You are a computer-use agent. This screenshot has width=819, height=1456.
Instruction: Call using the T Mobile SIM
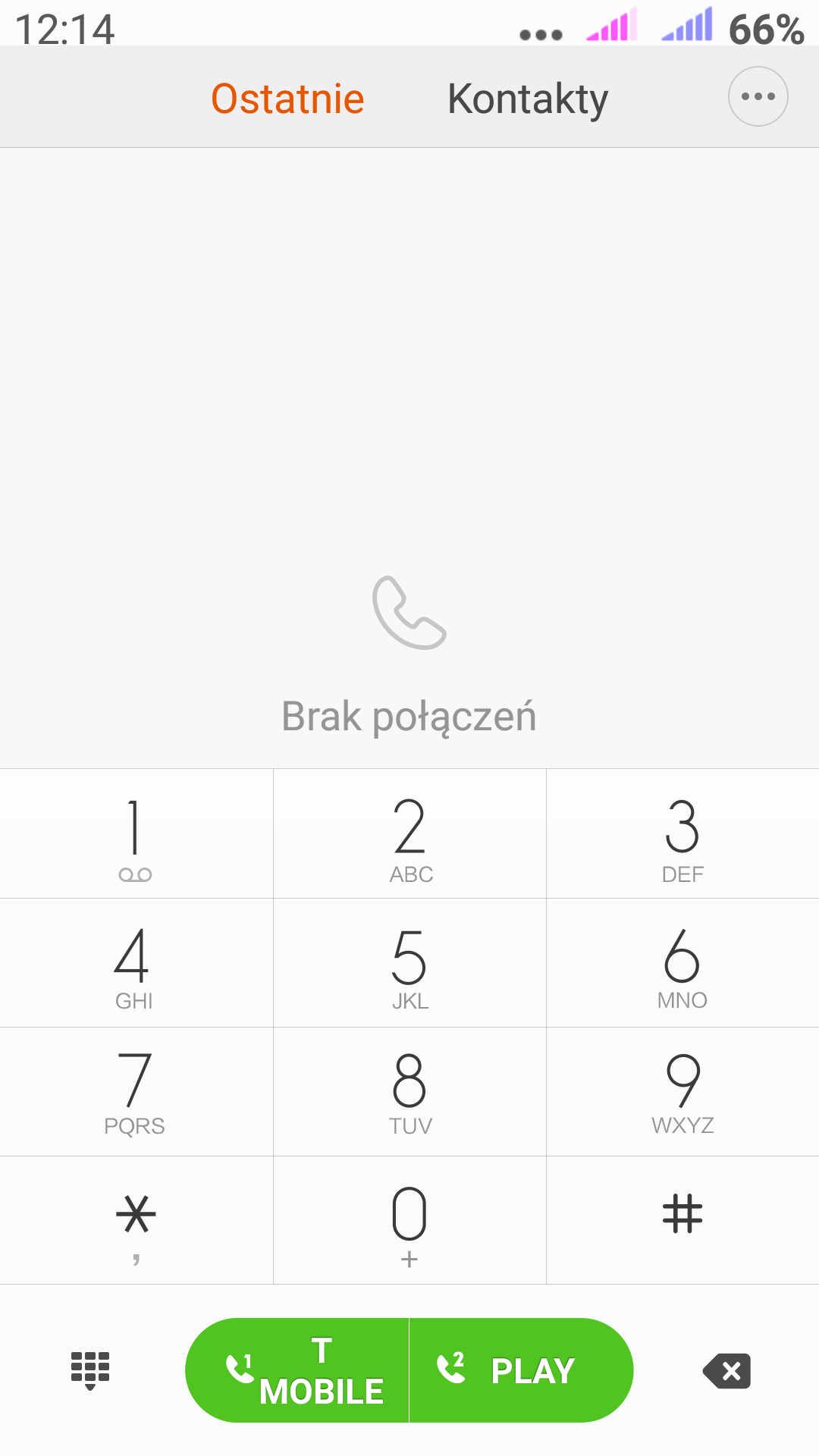coord(298,1370)
